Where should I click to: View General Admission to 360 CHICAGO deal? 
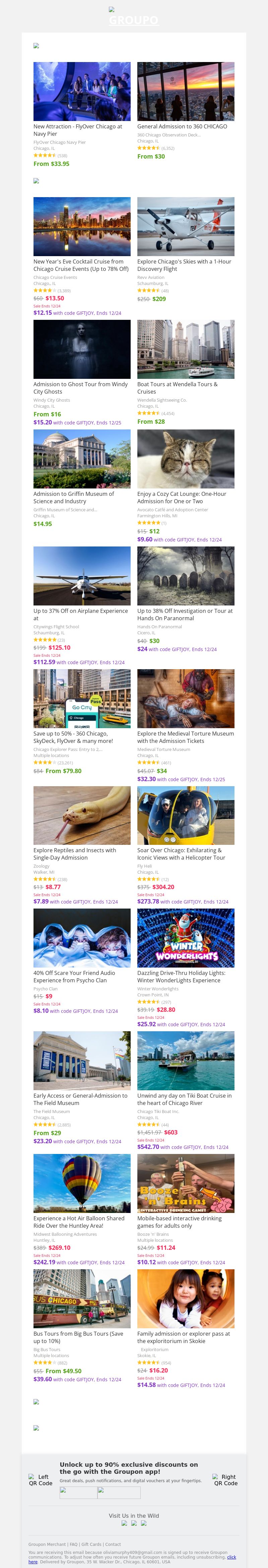click(x=185, y=91)
